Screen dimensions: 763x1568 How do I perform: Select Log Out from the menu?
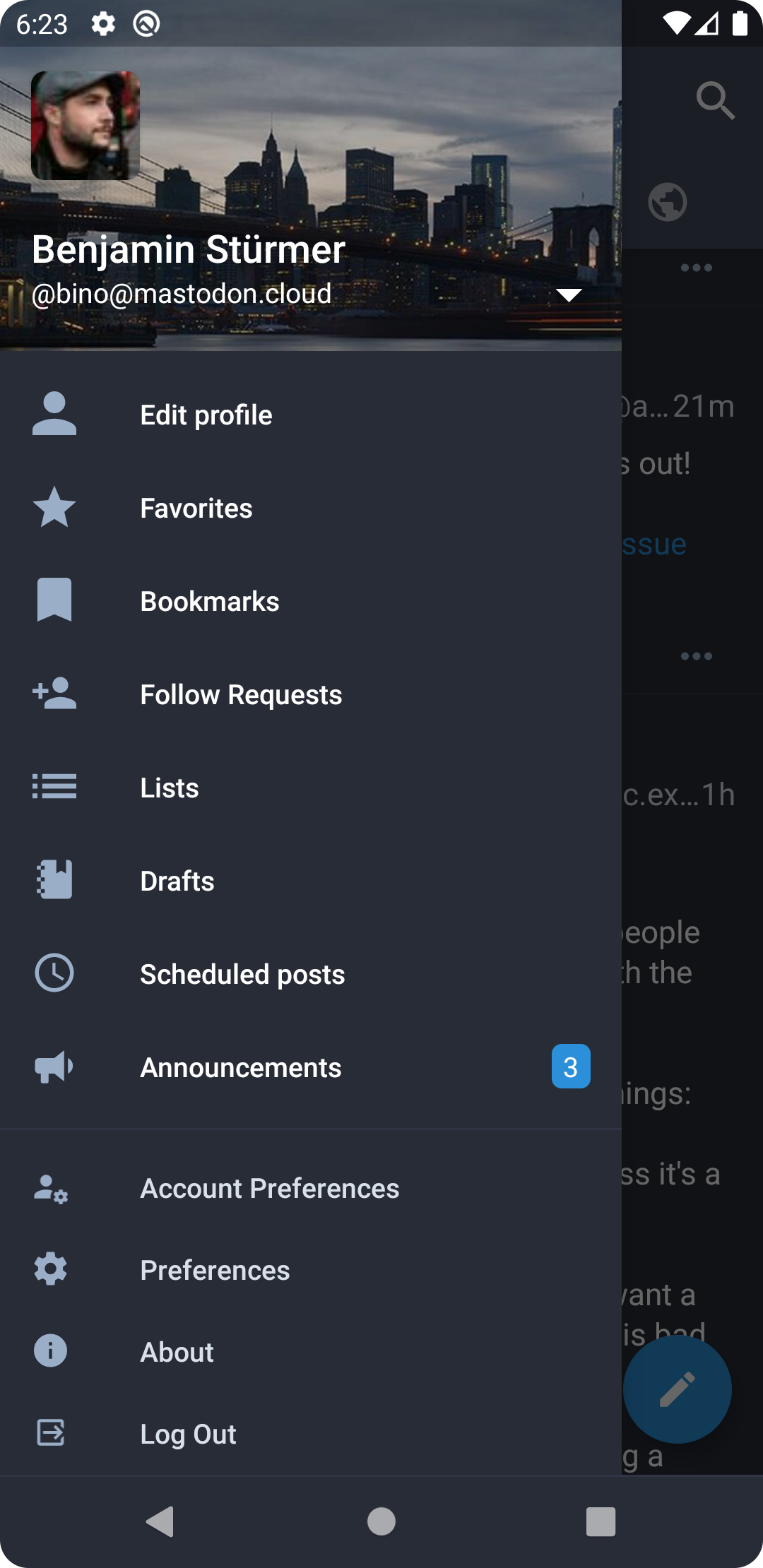click(x=188, y=1433)
